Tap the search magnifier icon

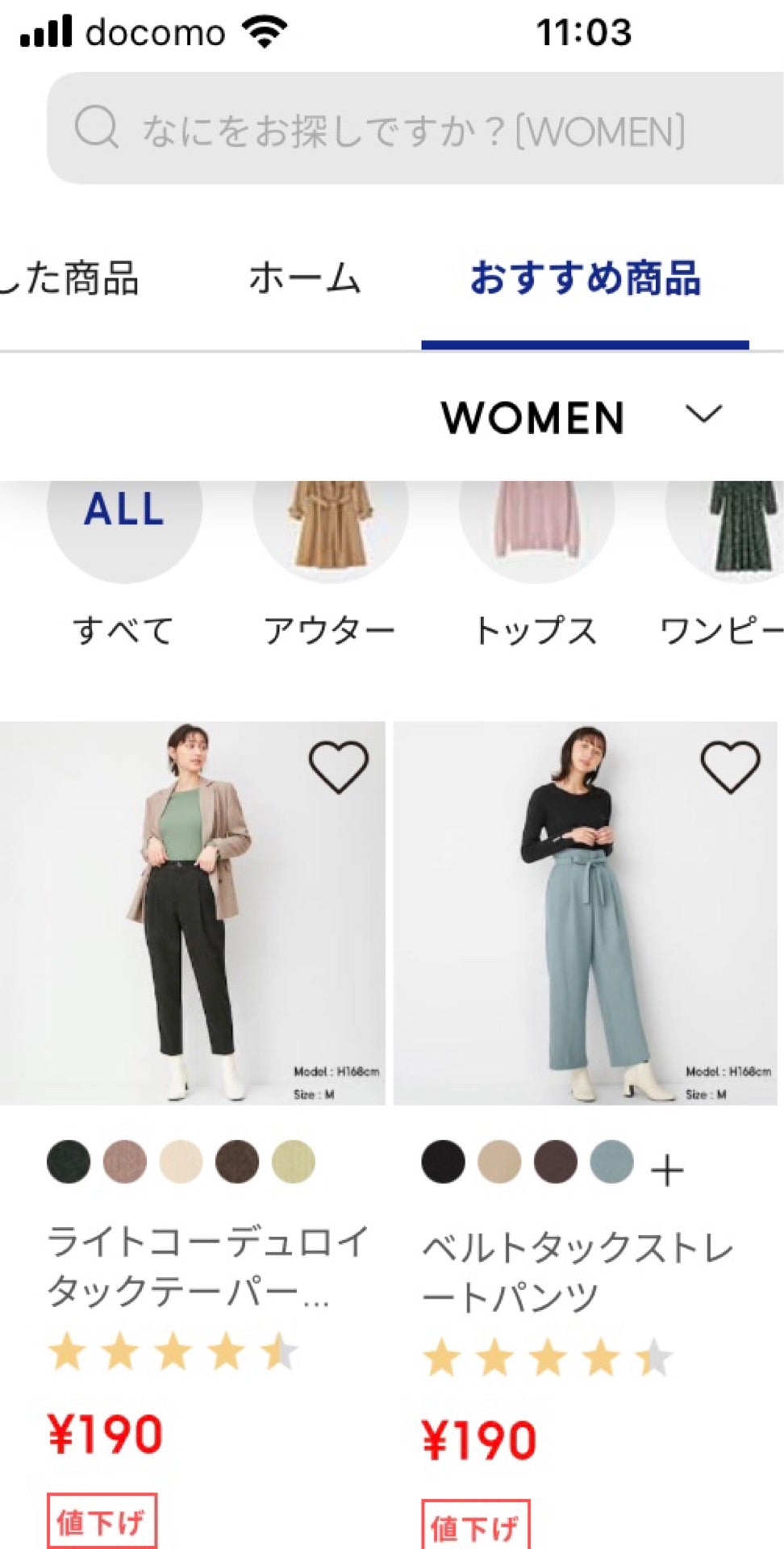(97, 127)
